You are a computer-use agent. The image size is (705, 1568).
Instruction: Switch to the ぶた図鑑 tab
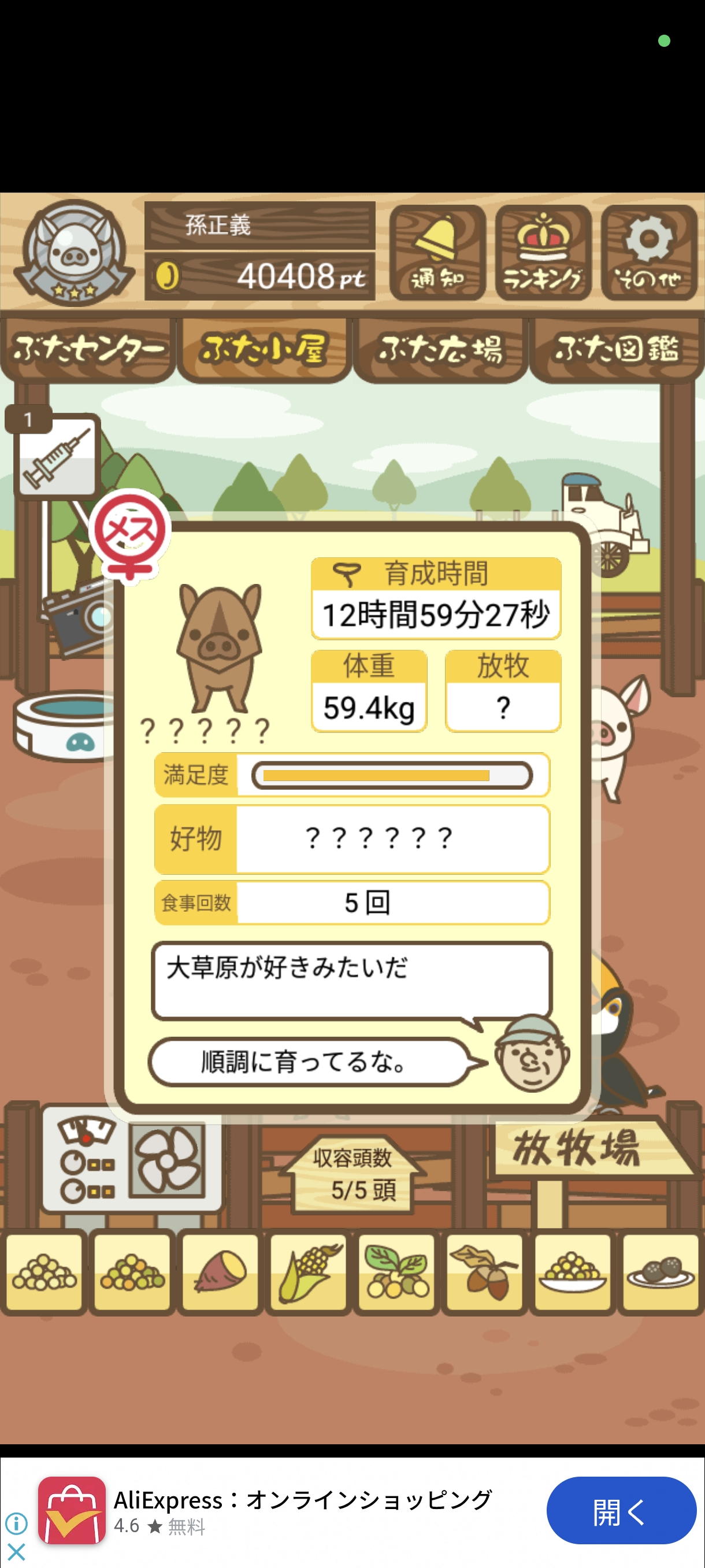[x=616, y=350]
